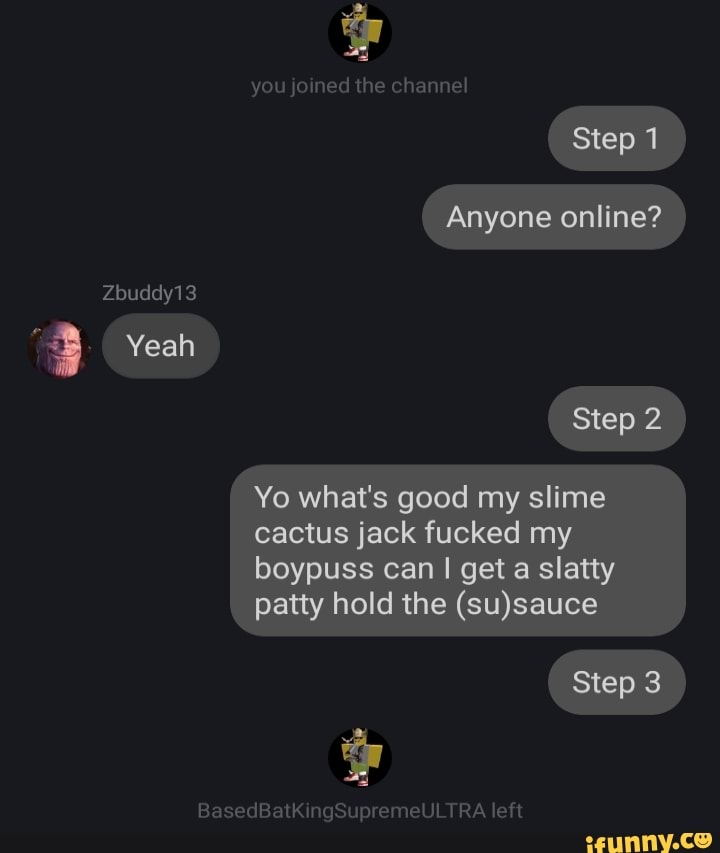This screenshot has width=720, height=853.
Task: Click the Step 3 message bubble
Action: tap(616, 682)
